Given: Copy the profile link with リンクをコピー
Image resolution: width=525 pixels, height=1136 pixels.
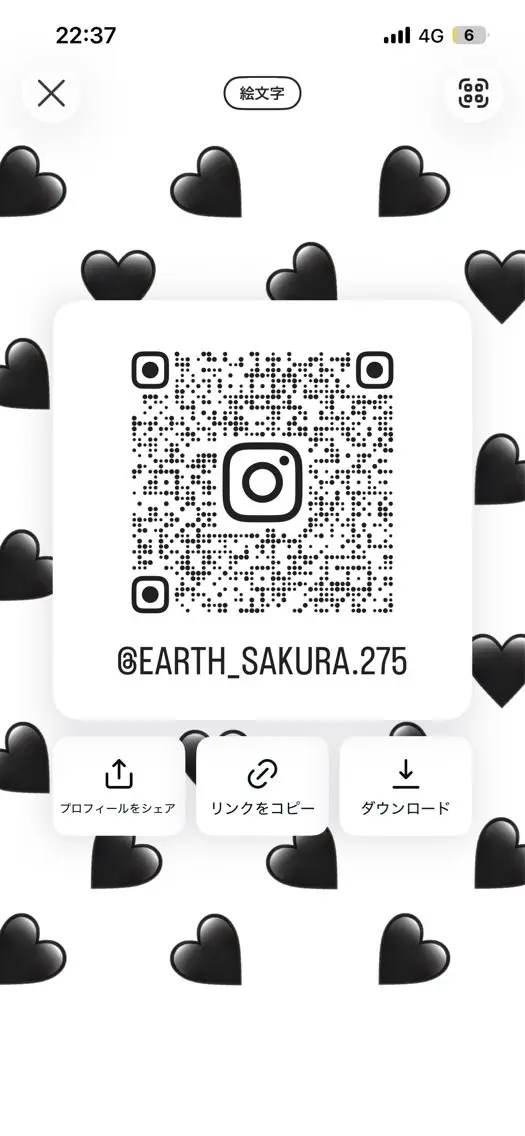Looking at the screenshot, I should [262, 786].
